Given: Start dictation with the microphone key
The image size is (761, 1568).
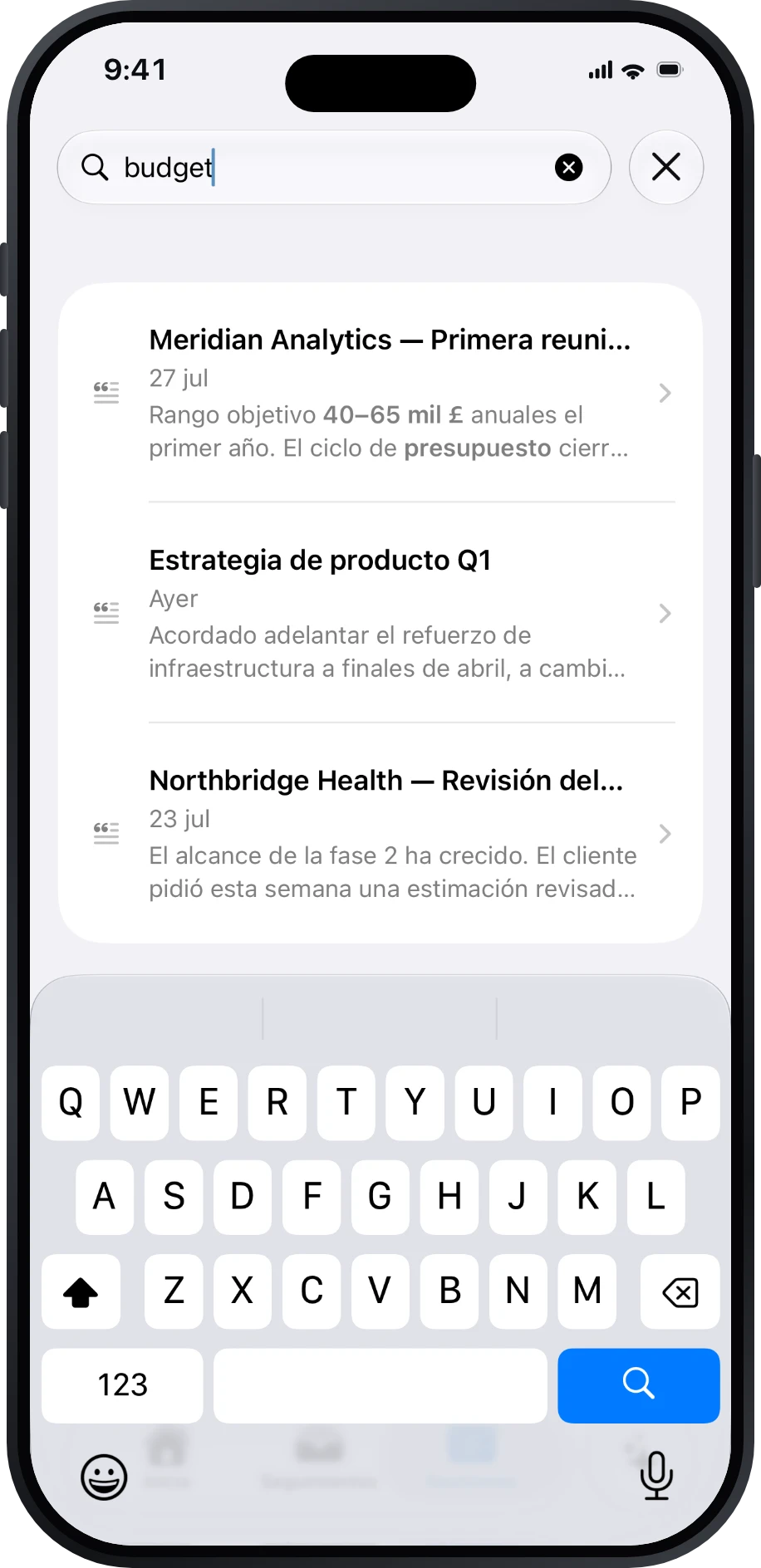Looking at the screenshot, I should pos(656,1476).
